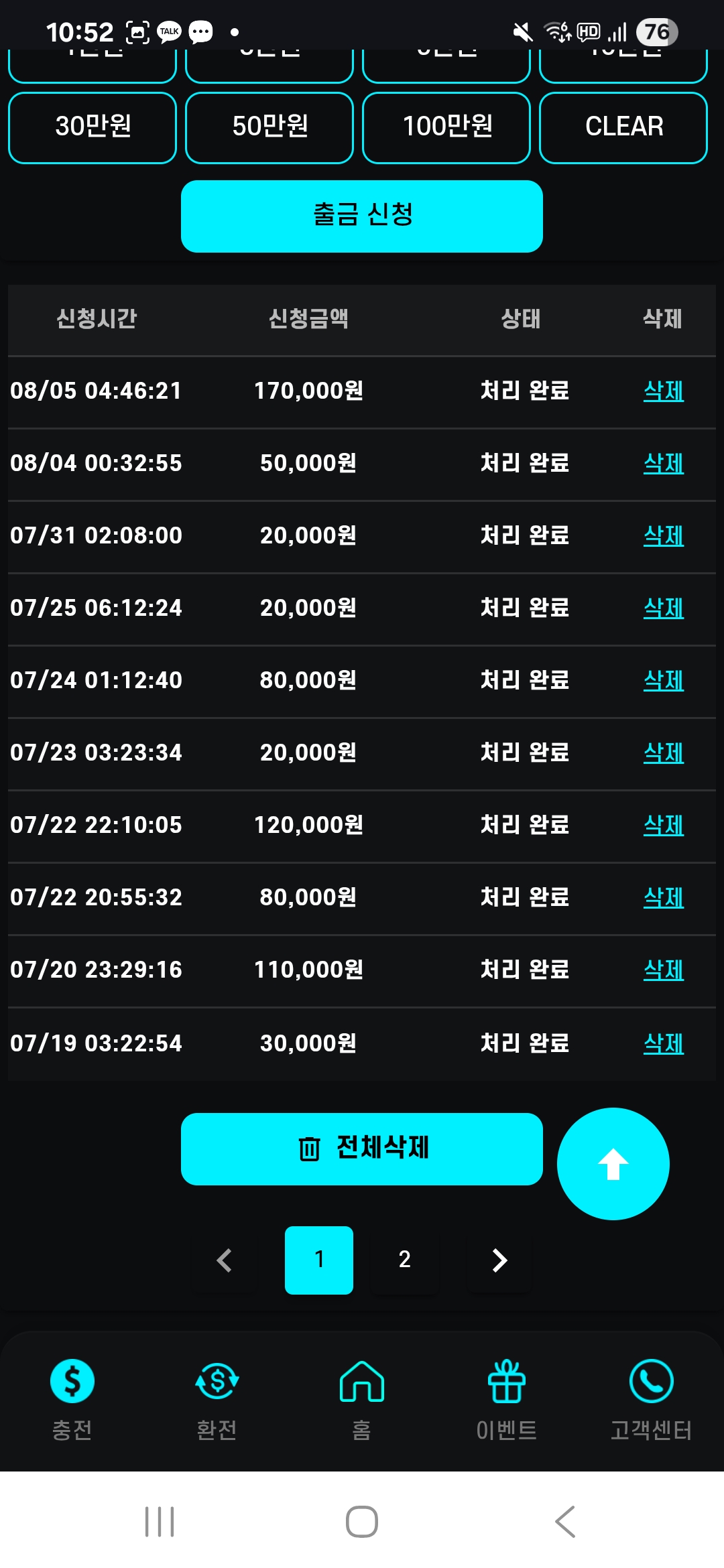Select the 30만원 amount button
724x1568 pixels.
[x=93, y=127]
